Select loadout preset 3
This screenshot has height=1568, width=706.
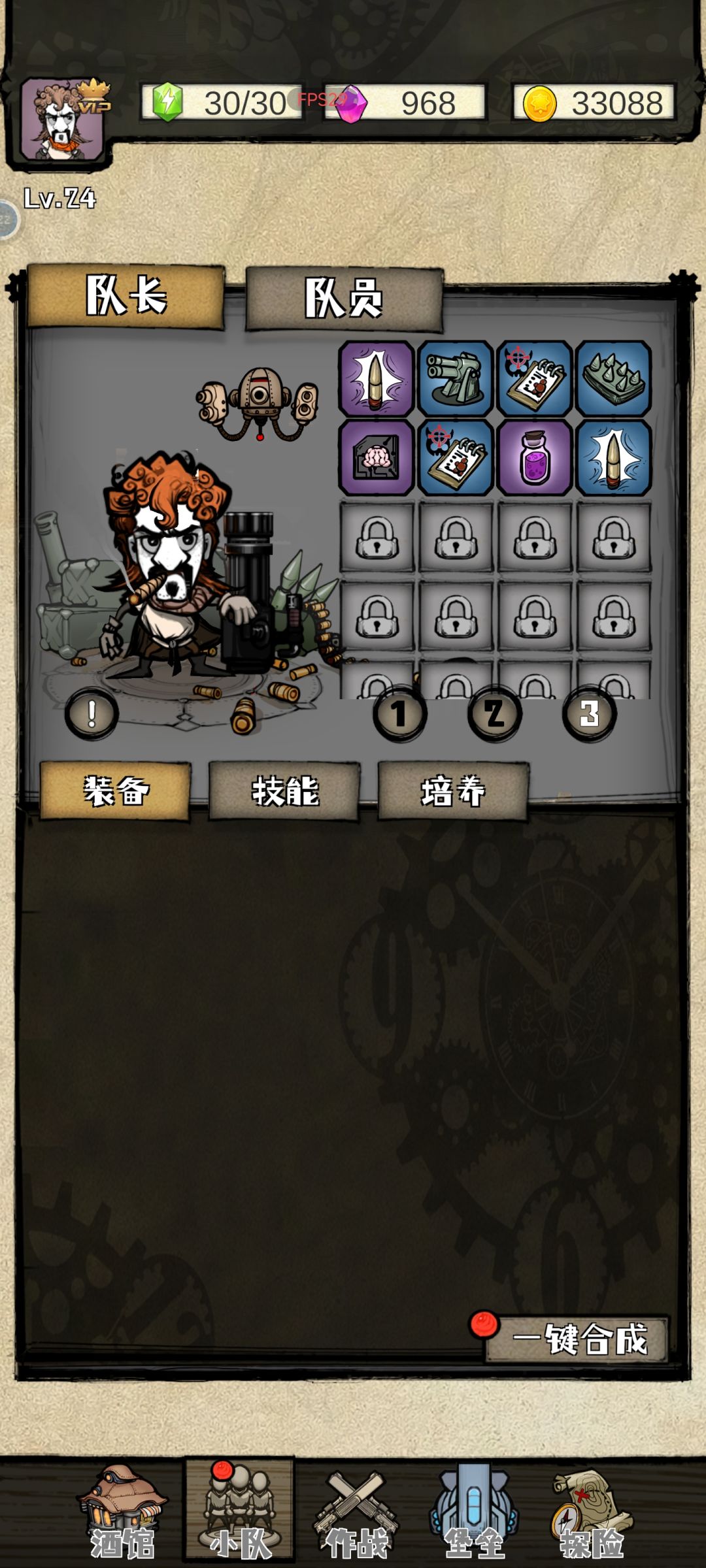[590, 713]
